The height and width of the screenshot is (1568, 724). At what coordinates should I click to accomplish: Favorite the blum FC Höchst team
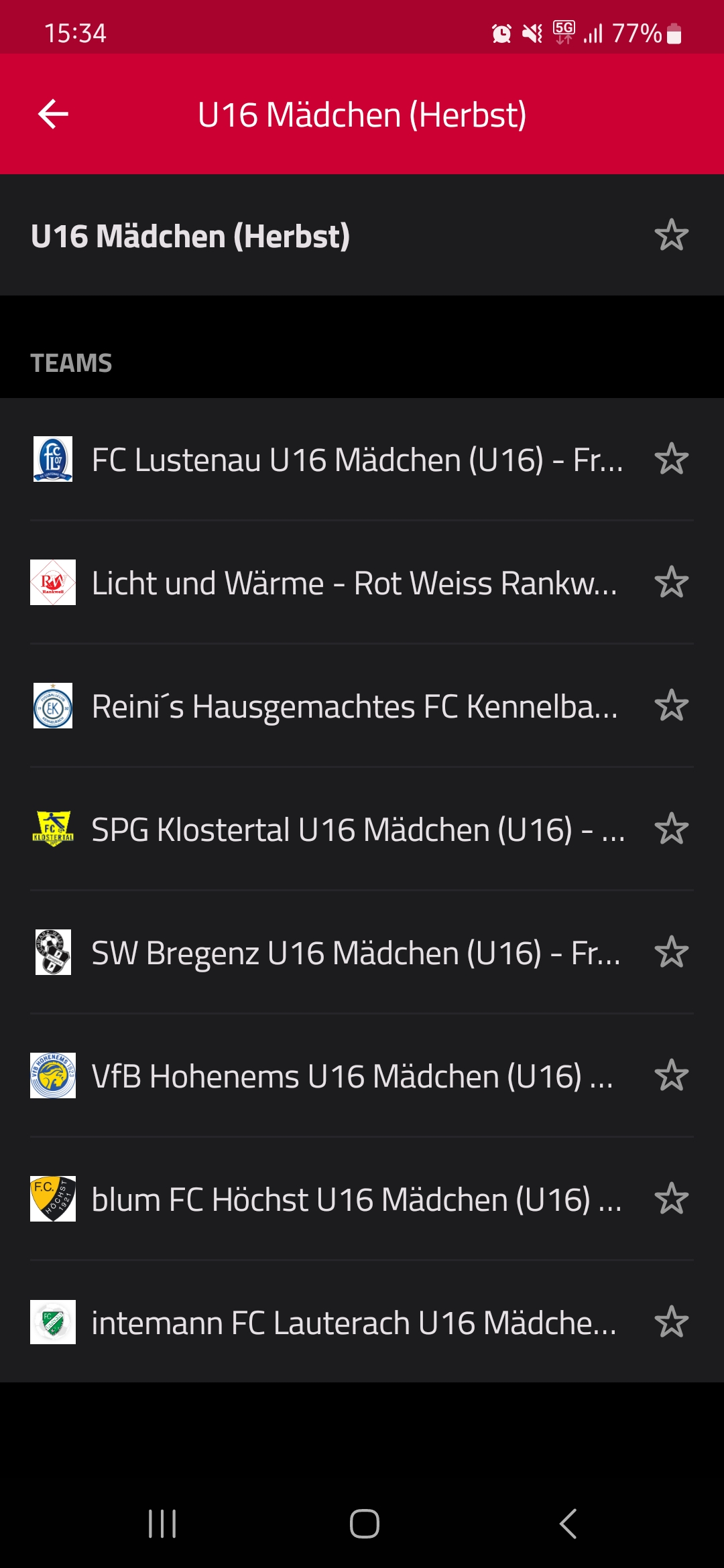[x=671, y=1199]
